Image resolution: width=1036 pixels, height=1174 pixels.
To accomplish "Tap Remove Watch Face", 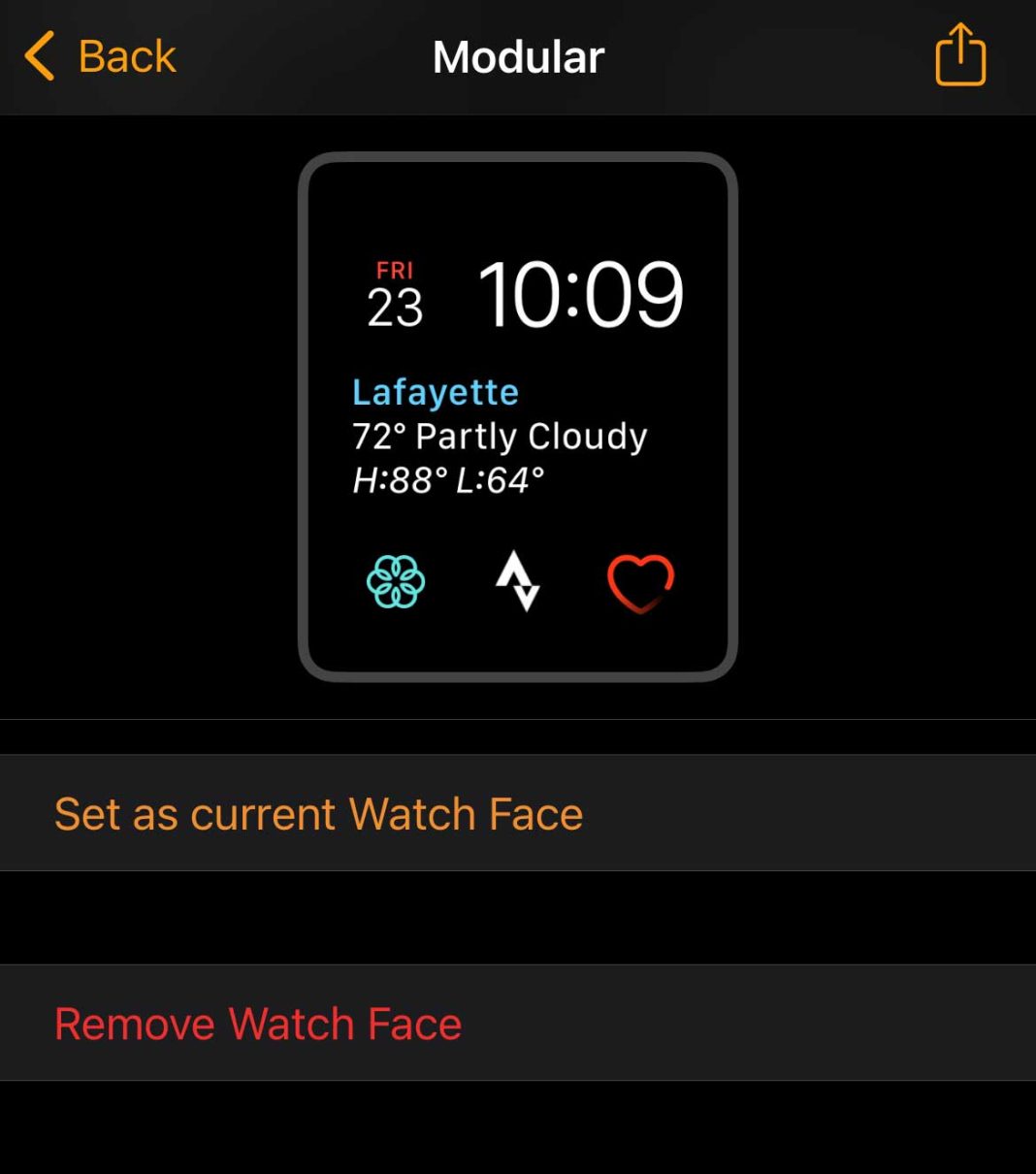I will pyautogui.click(x=258, y=1023).
